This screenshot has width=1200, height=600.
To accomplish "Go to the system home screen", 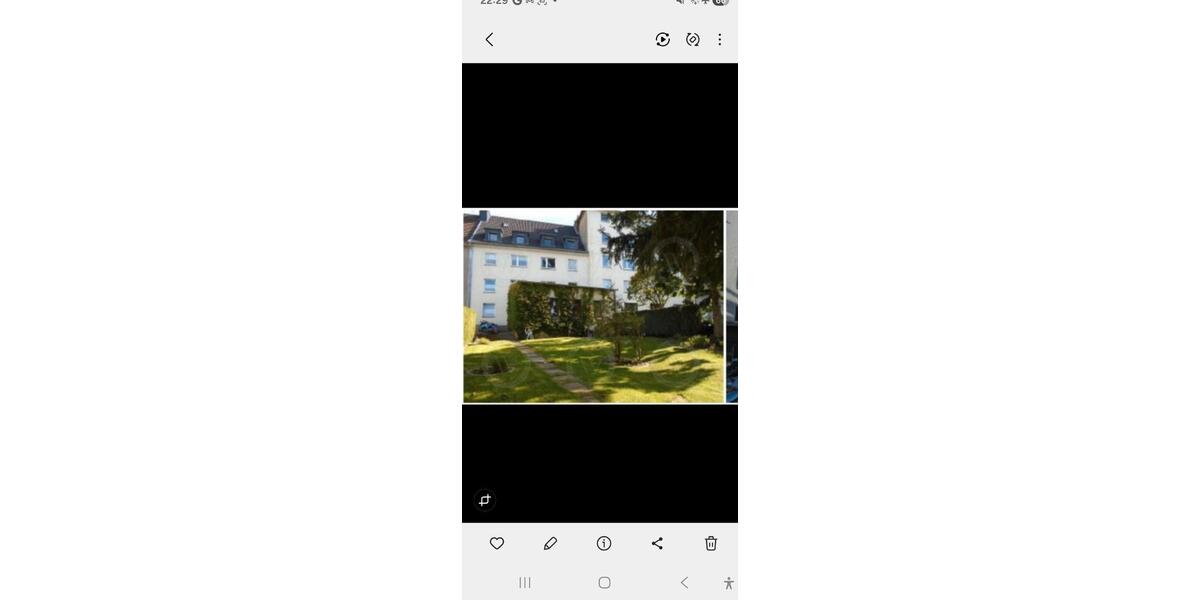I will pyautogui.click(x=604, y=582).
